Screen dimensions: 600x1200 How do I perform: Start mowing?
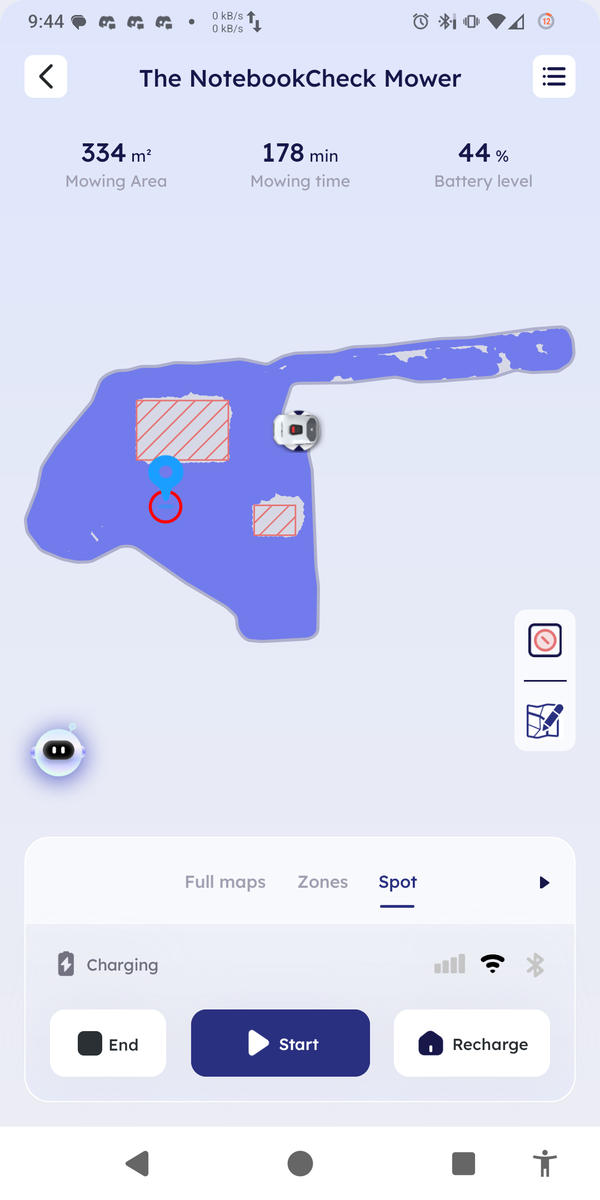pyautogui.click(x=280, y=1043)
